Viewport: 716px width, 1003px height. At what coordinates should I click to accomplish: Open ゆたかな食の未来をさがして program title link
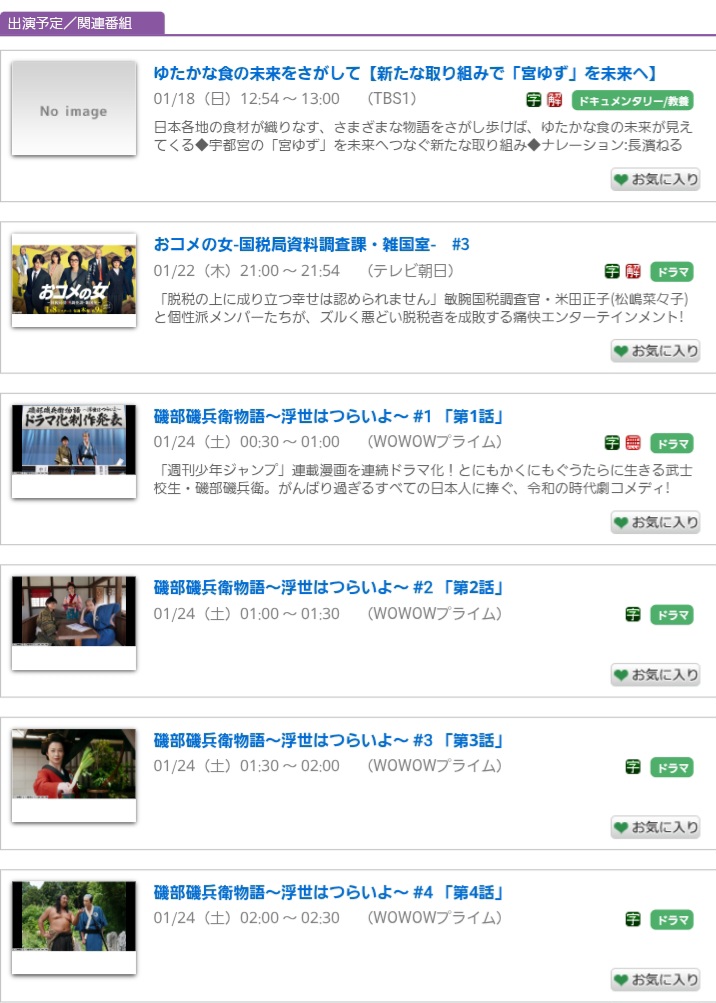click(x=404, y=73)
